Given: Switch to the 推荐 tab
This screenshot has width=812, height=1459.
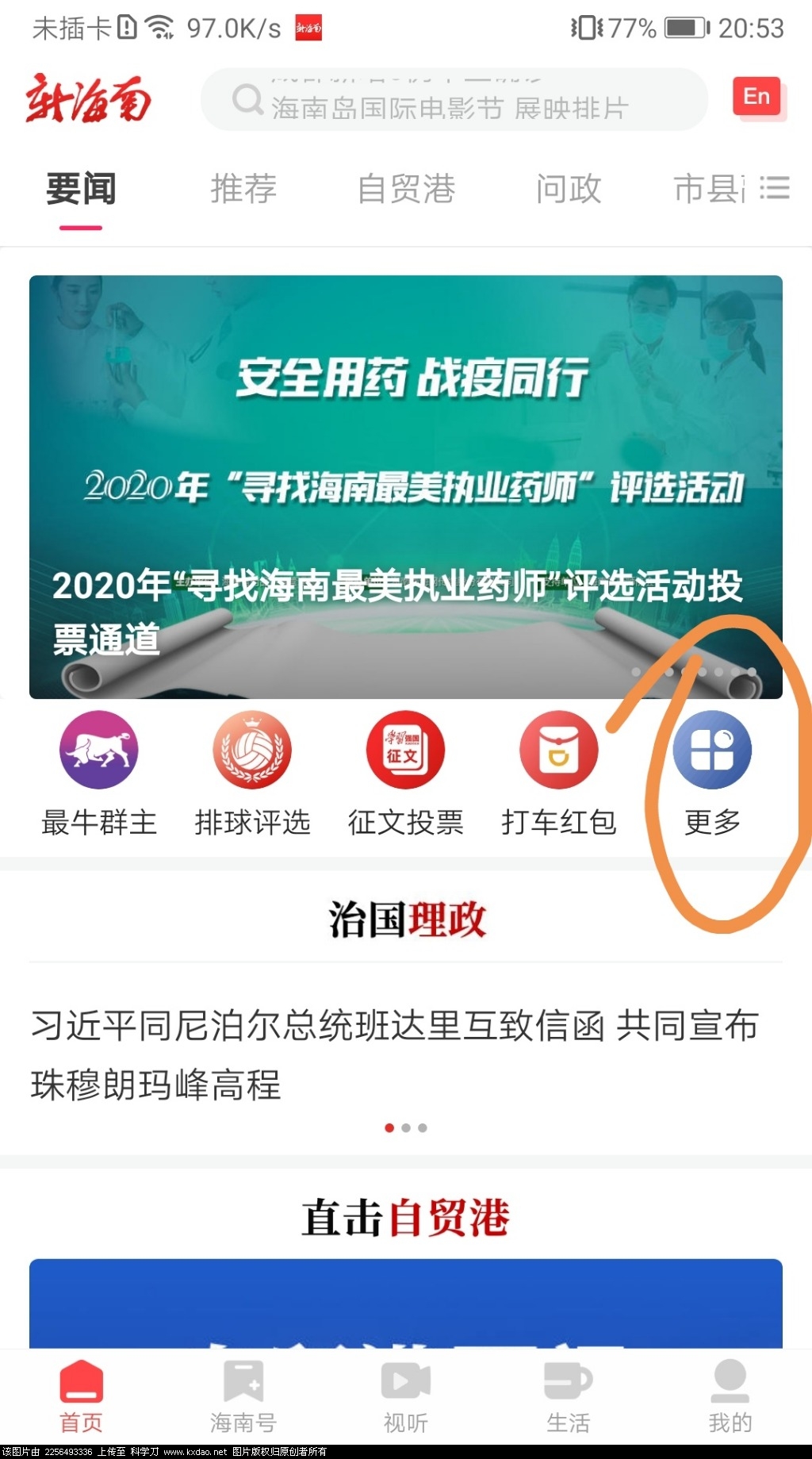Looking at the screenshot, I should click(x=243, y=189).
